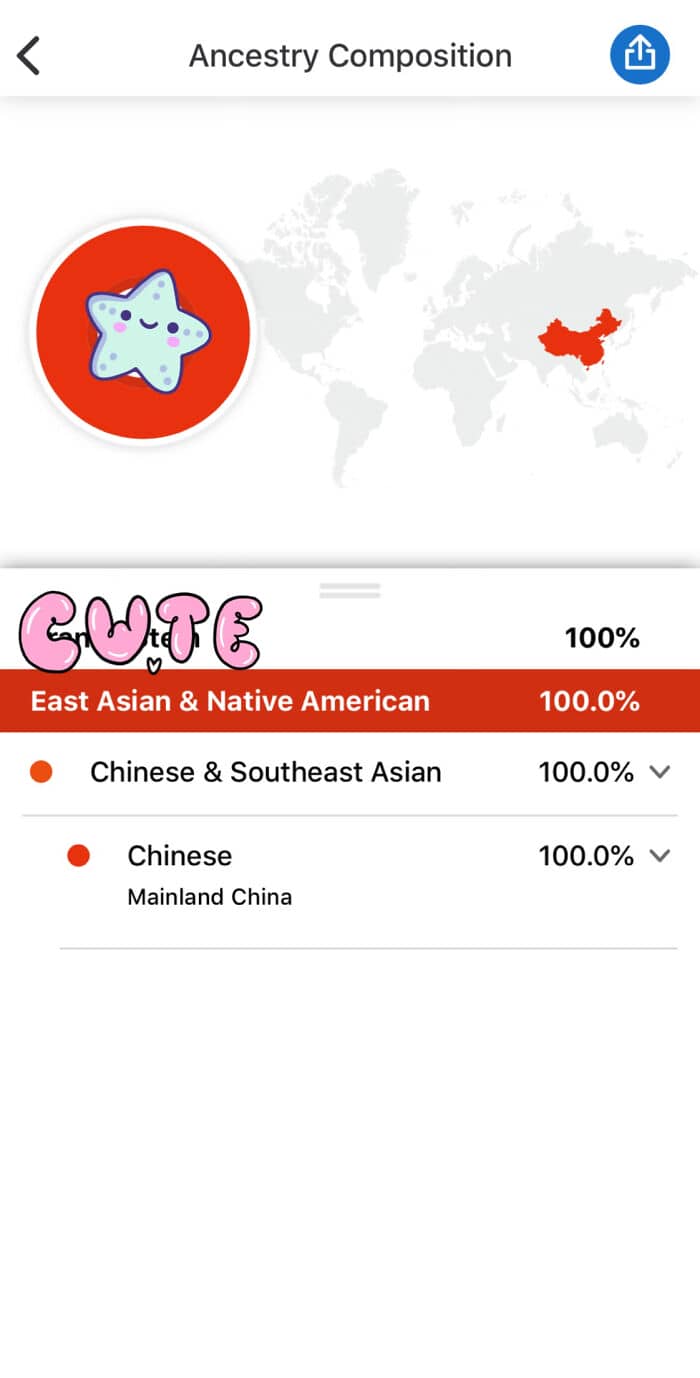
Task: Select the East Asian & Native American bar
Action: pos(350,701)
